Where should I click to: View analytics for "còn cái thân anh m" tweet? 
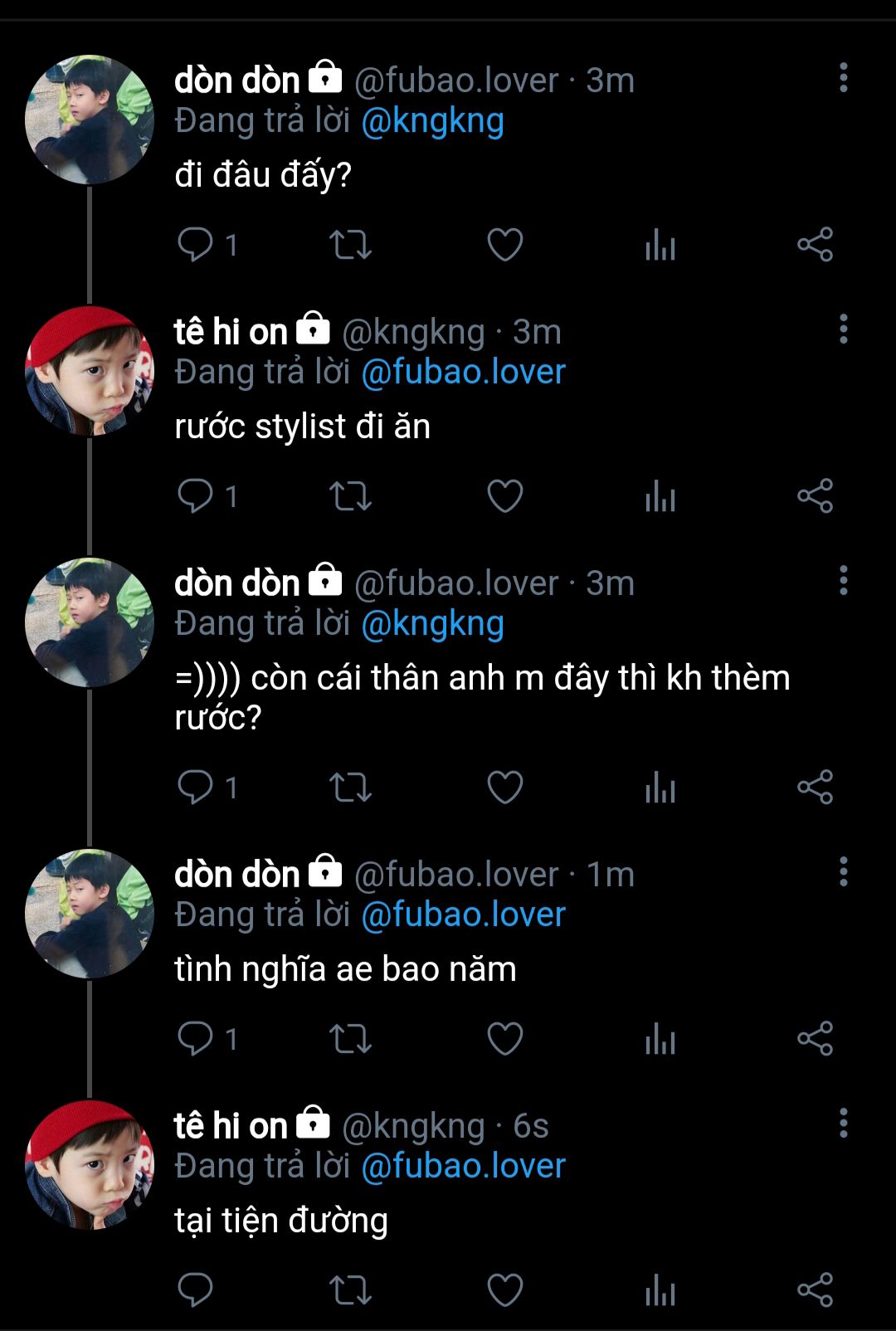(660, 787)
